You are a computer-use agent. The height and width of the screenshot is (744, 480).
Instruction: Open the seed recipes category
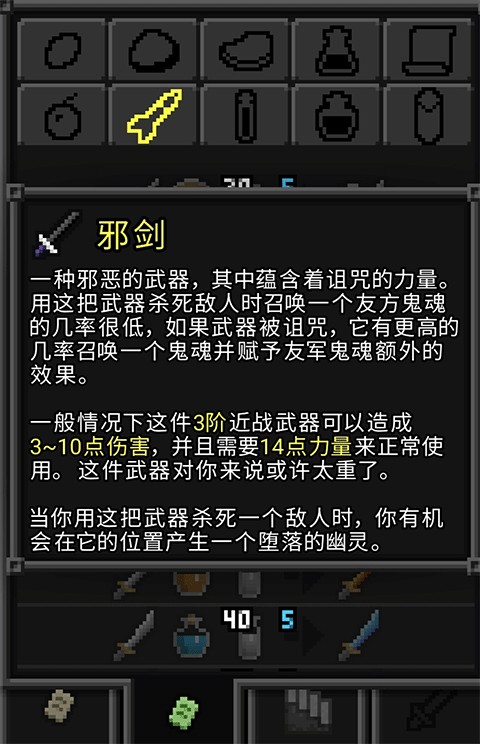coord(62,50)
